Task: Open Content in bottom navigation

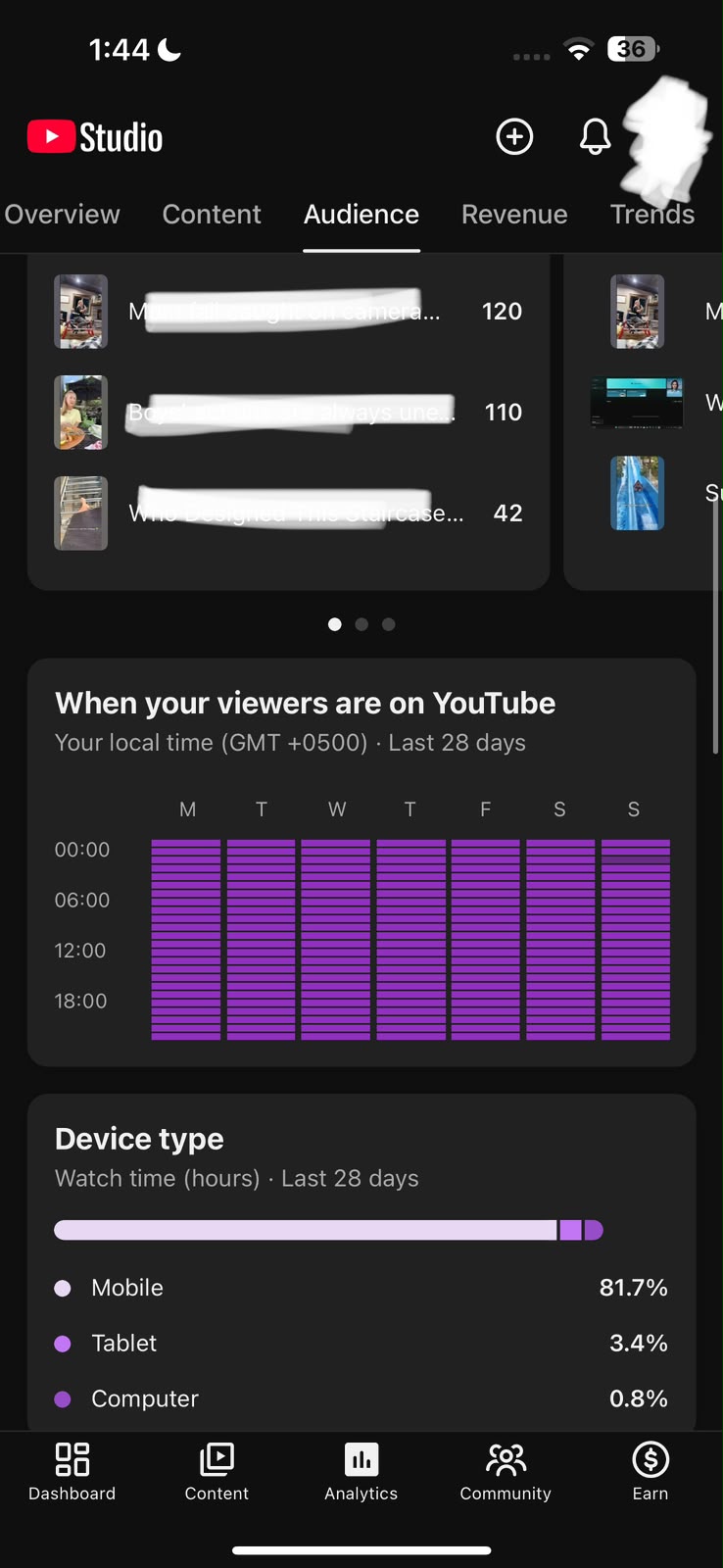Action: (x=217, y=1472)
